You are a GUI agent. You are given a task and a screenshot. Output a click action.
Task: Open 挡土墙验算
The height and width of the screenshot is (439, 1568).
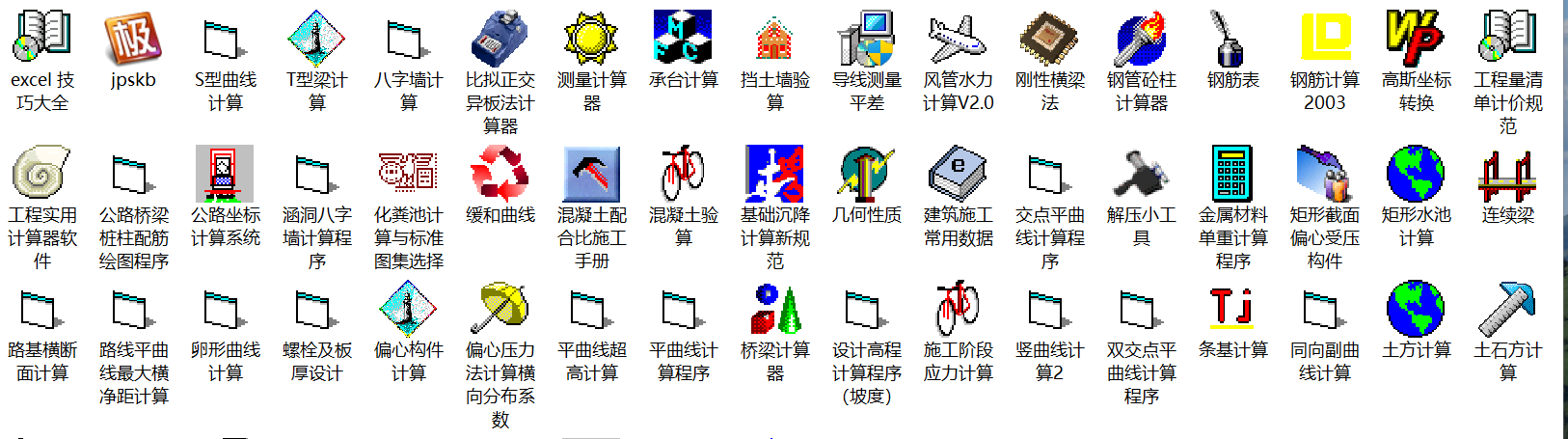pyautogui.click(x=774, y=39)
